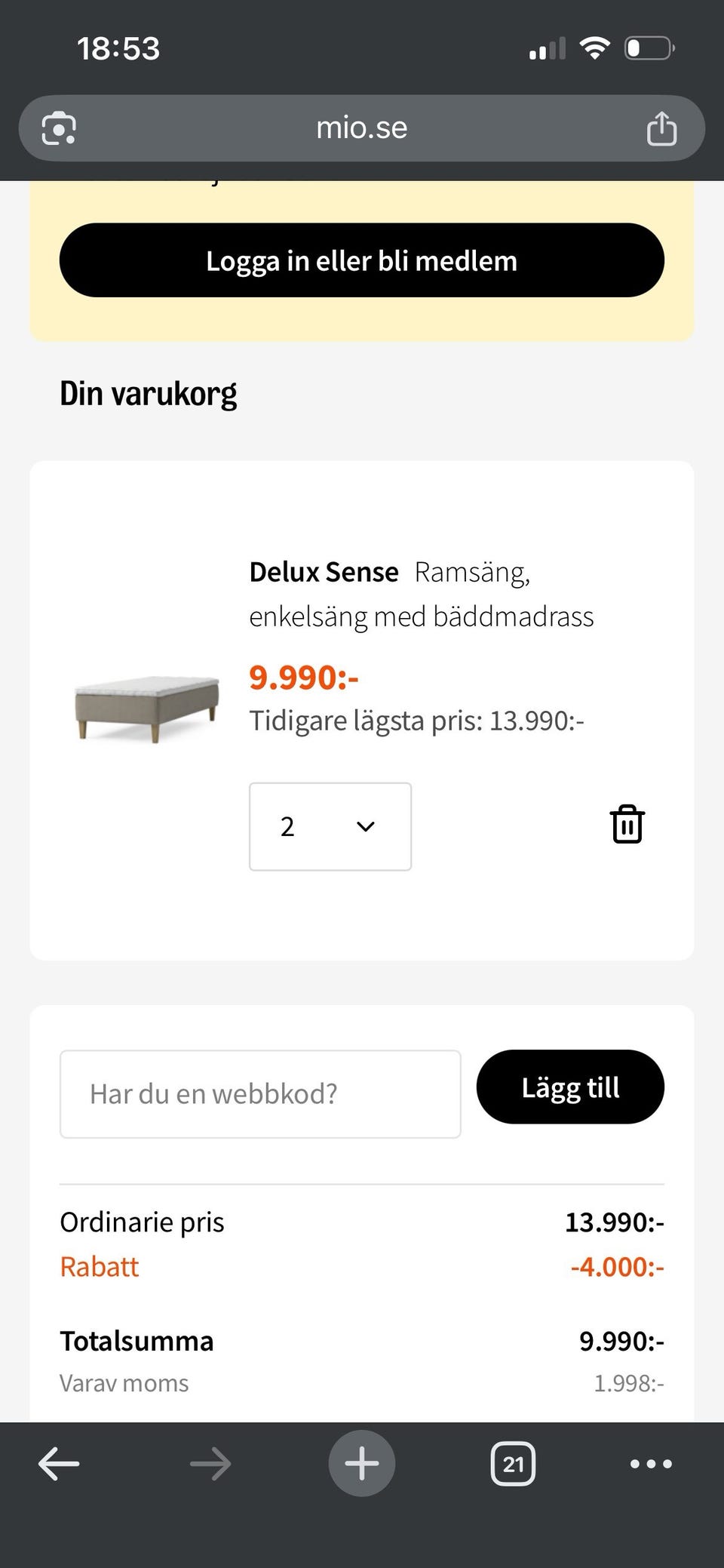Click the discounted 9.990:- price
The height and width of the screenshot is (1568, 724).
coord(304,678)
